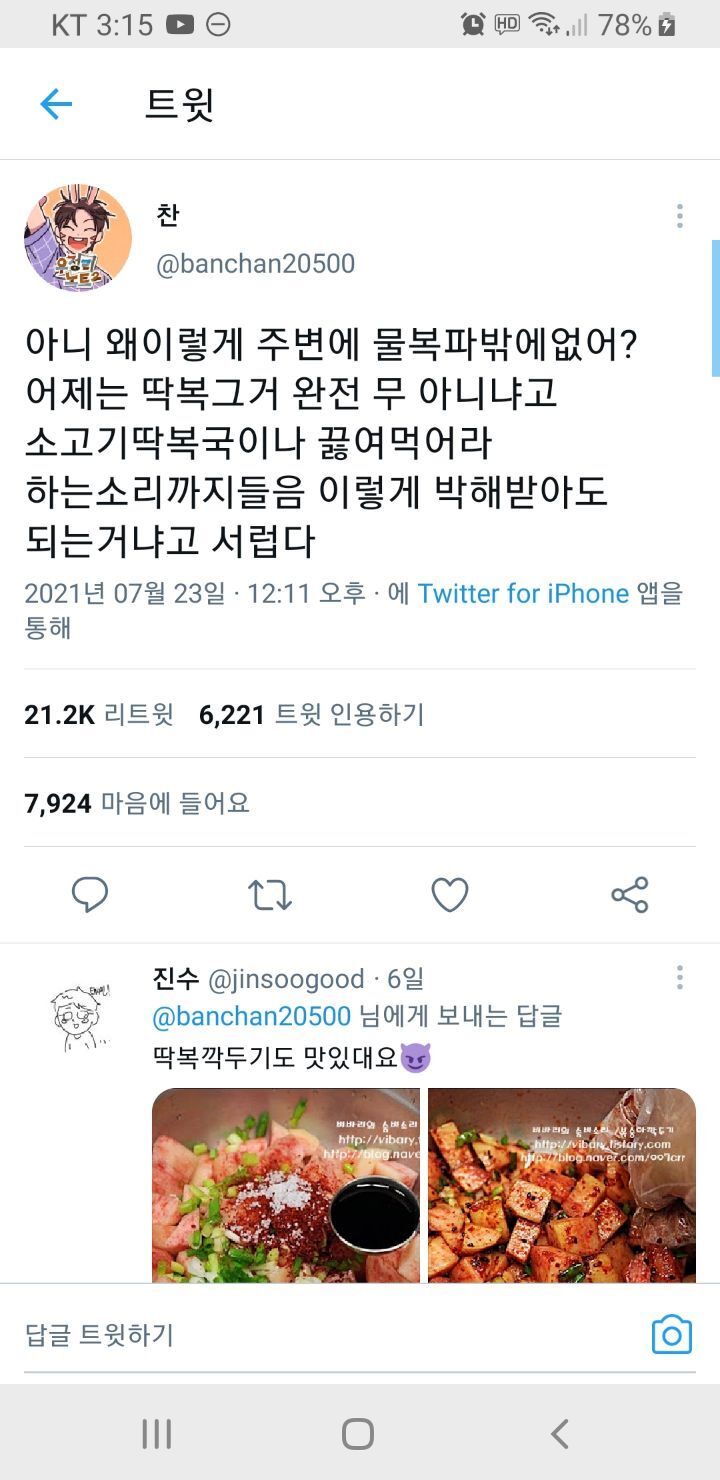Go to the home screen via system home
Viewport: 720px width, 1480px height.
358,1434
